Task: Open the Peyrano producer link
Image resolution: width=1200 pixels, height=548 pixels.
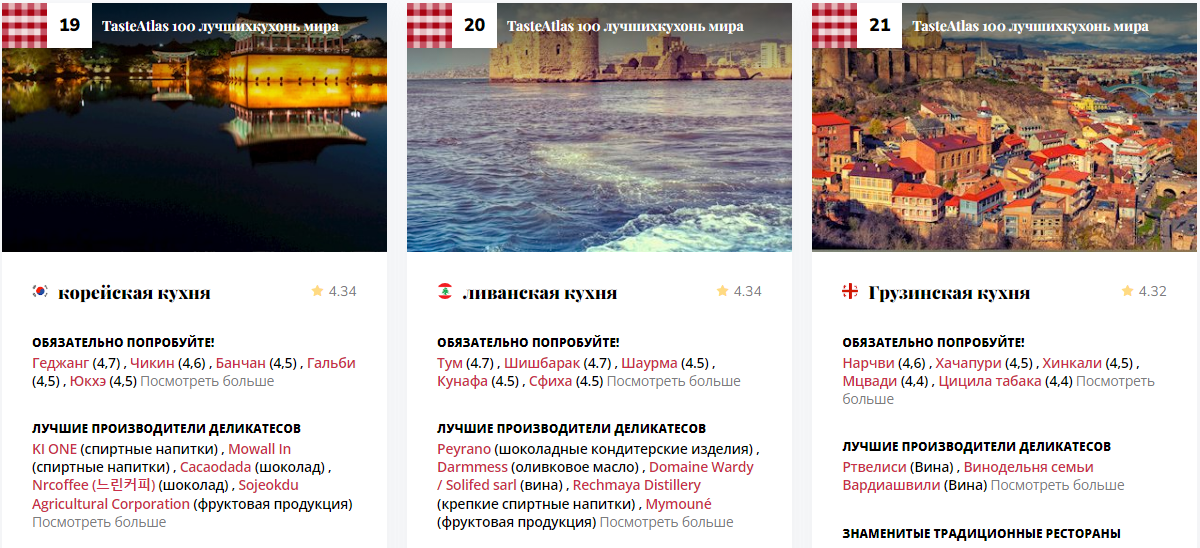Action: point(464,449)
